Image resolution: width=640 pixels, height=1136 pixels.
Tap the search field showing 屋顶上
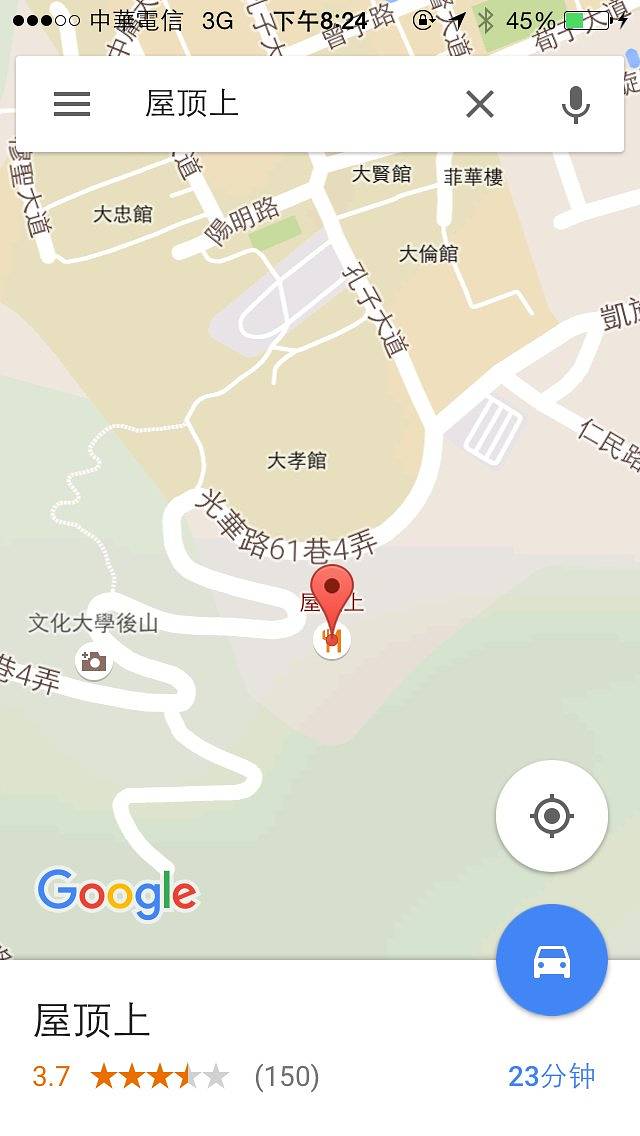[290, 104]
